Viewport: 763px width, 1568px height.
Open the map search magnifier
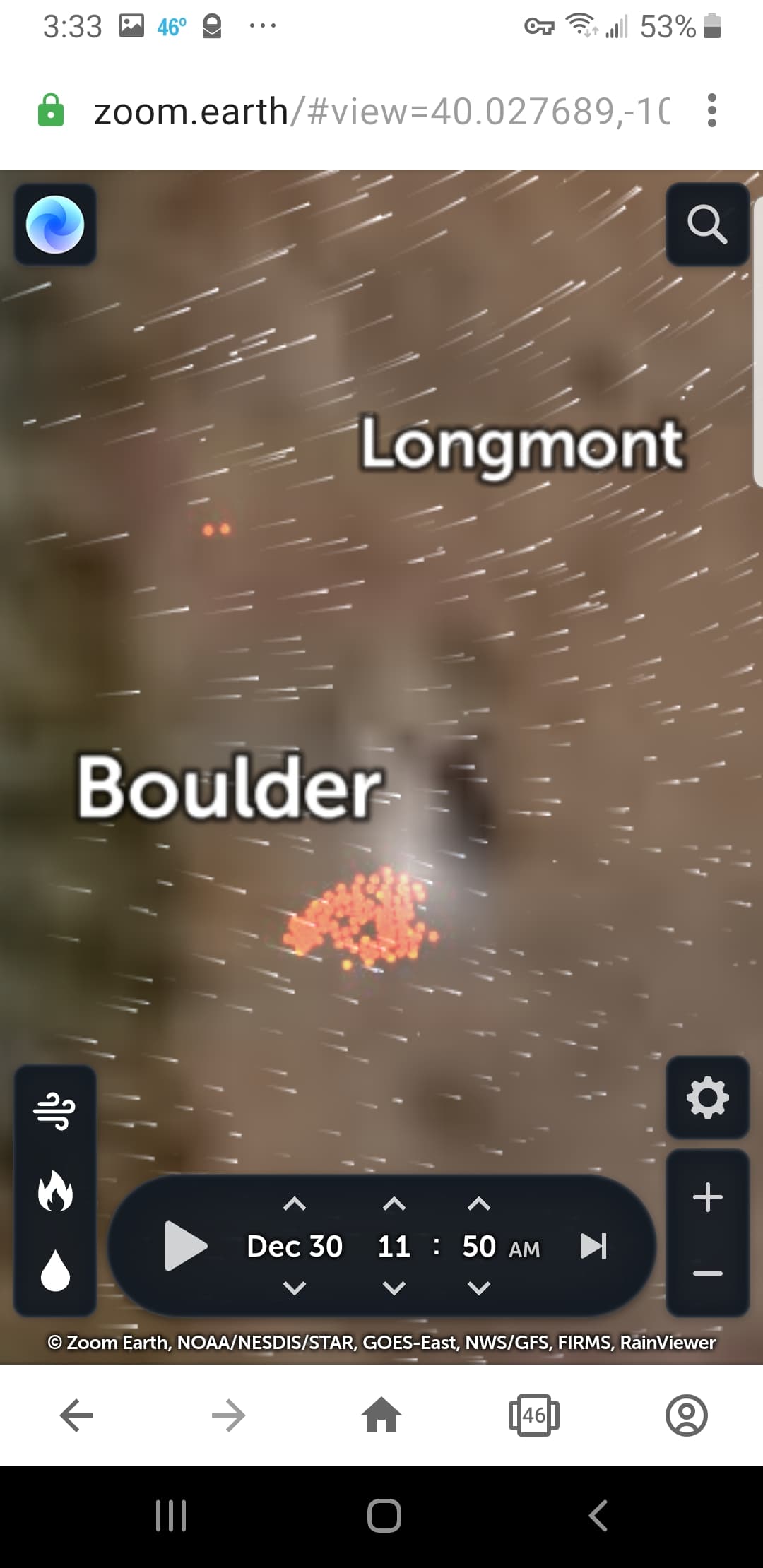[x=707, y=225]
